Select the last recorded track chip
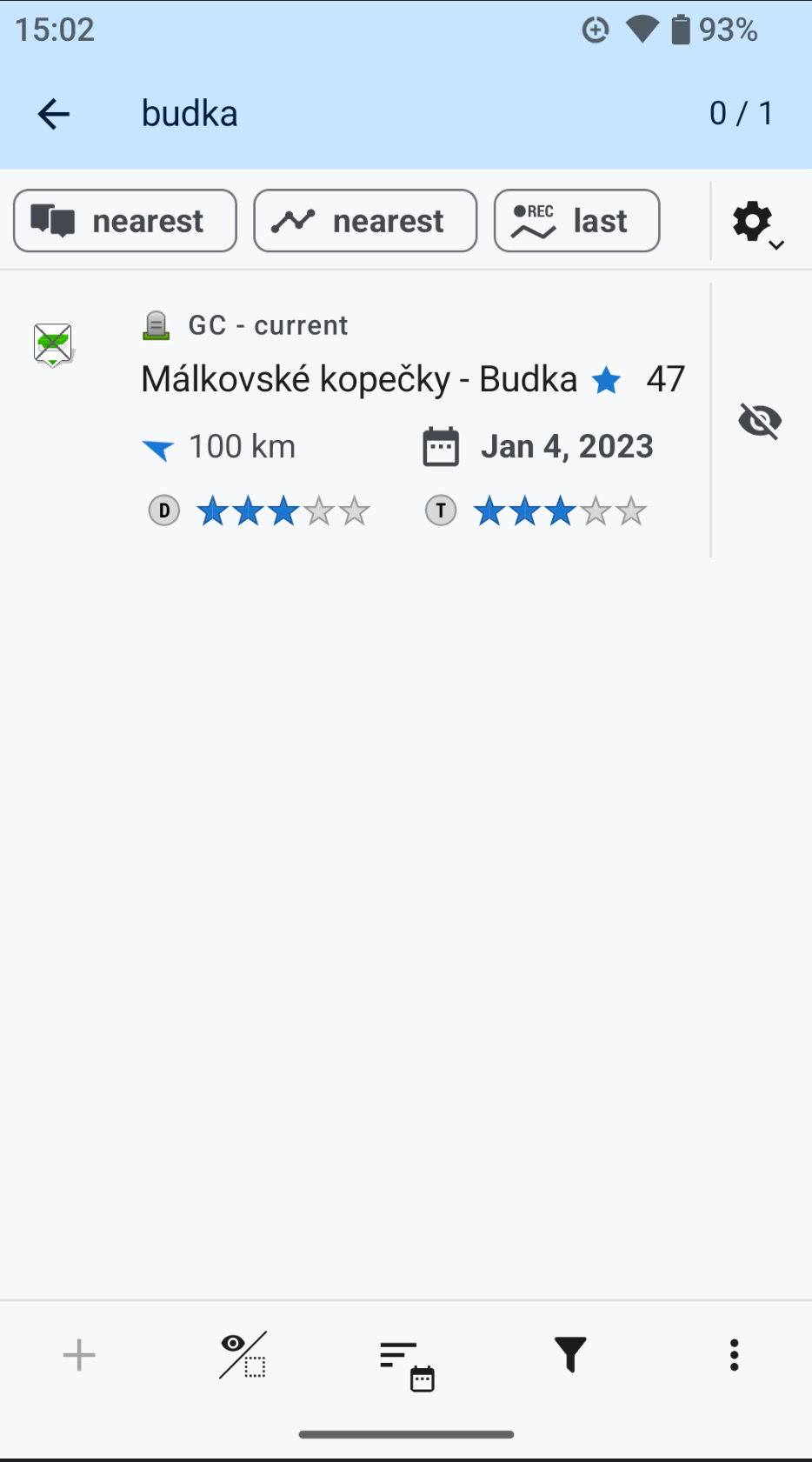This screenshot has width=812, height=1462. pyautogui.click(x=576, y=221)
